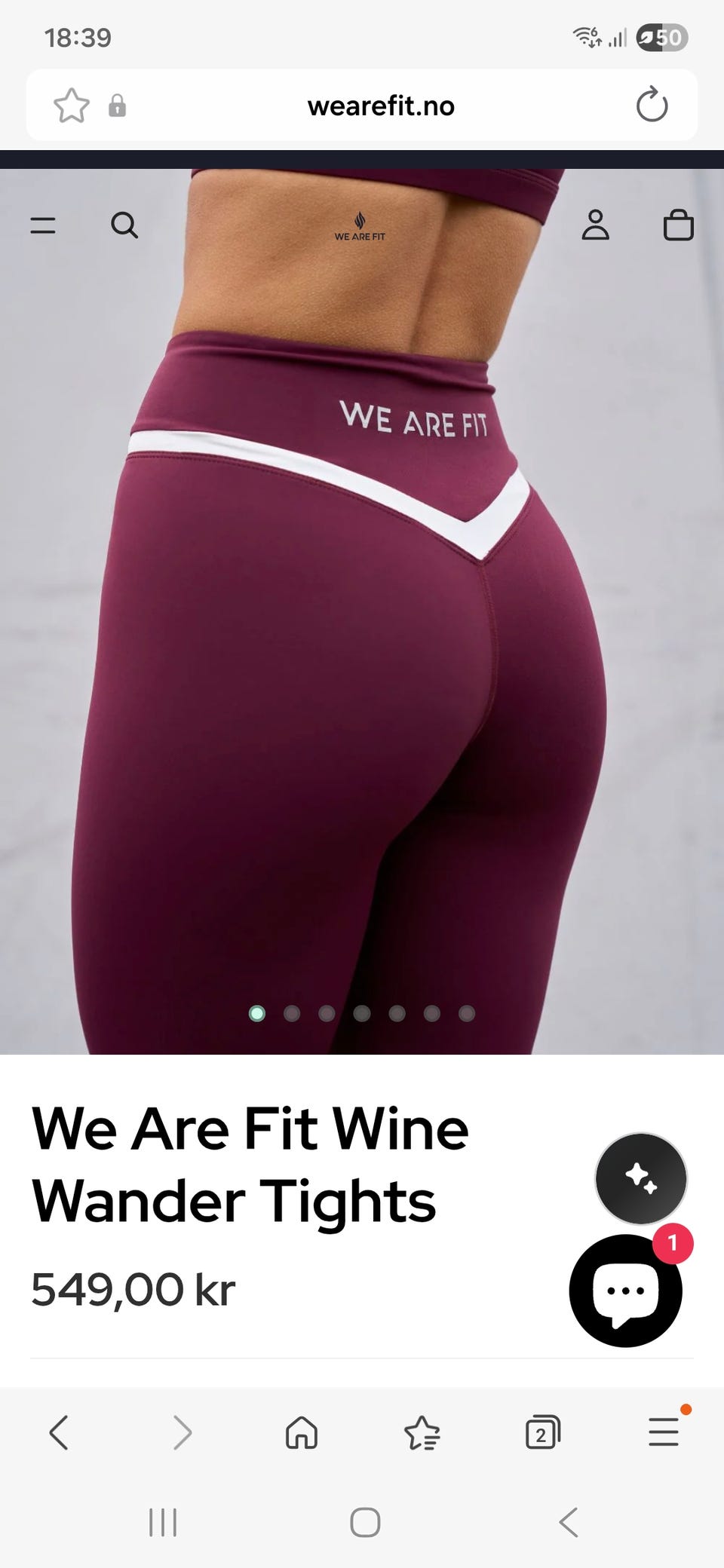This screenshot has width=724, height=1568.
Task: Open the sparkle AI assistant button
Action: tap(641, 1178)
